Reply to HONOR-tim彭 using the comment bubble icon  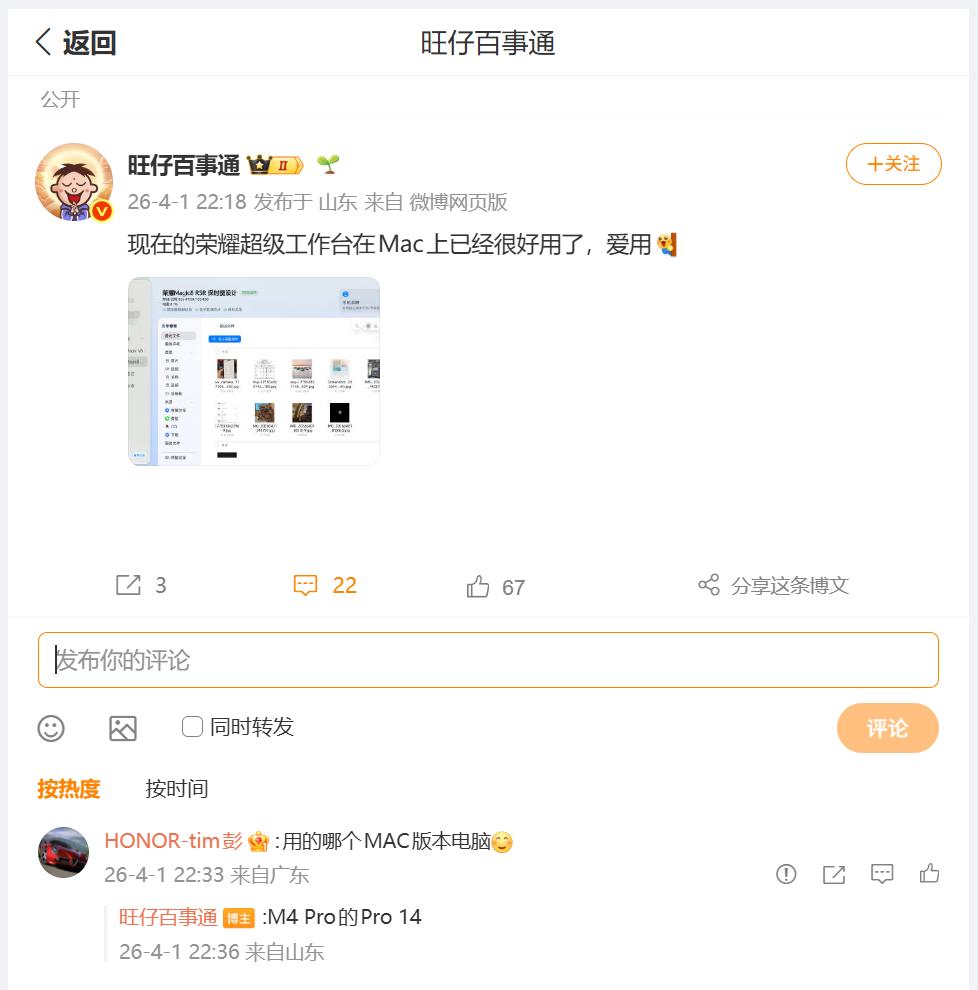click(x=883, y=874)
